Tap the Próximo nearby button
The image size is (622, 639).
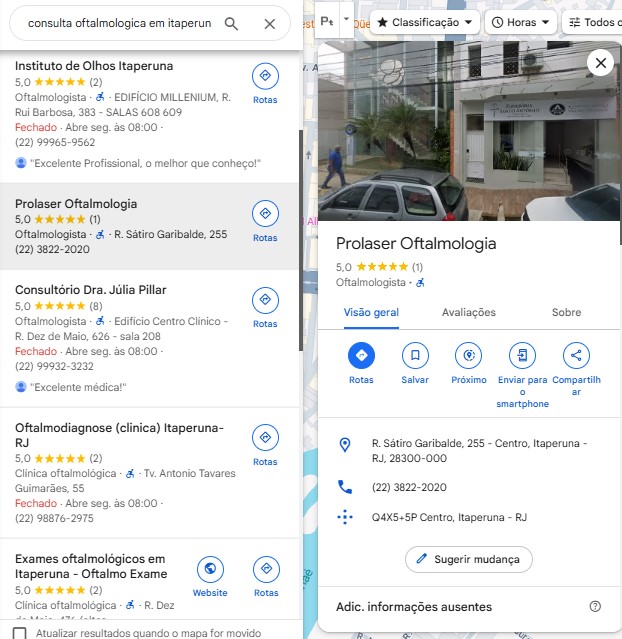(x=469, y=363)
